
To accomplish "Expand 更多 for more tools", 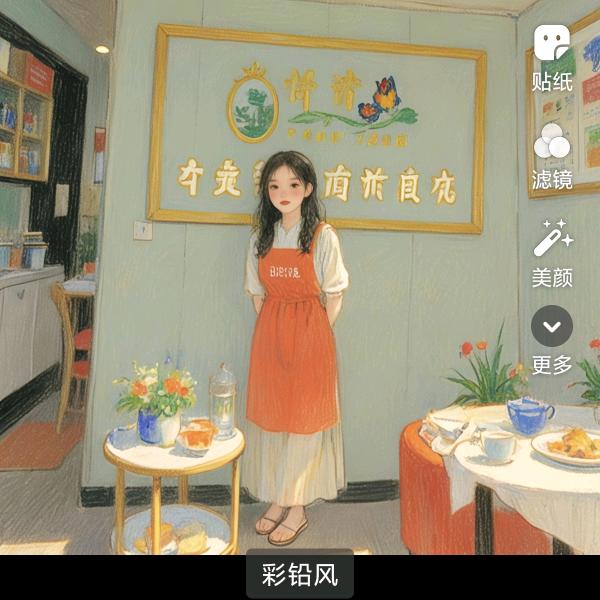I will point(552,340).
